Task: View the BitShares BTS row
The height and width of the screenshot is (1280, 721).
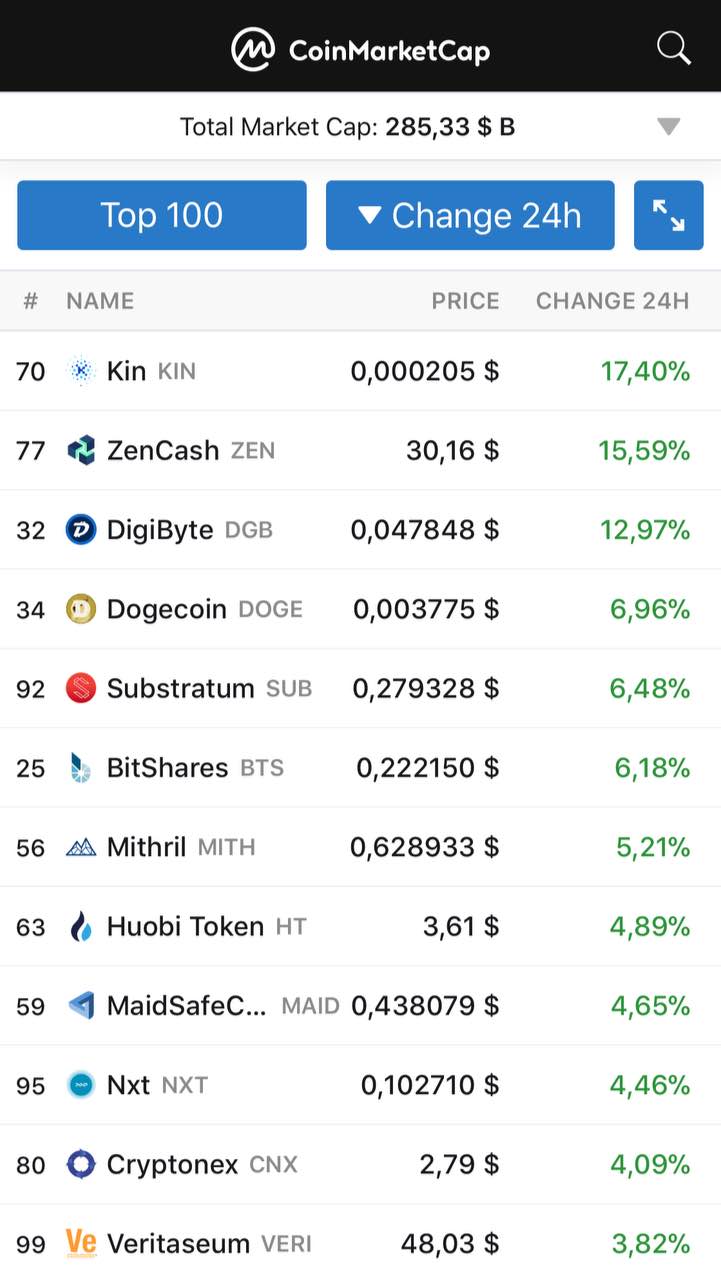Action: [x=360, y=767]
